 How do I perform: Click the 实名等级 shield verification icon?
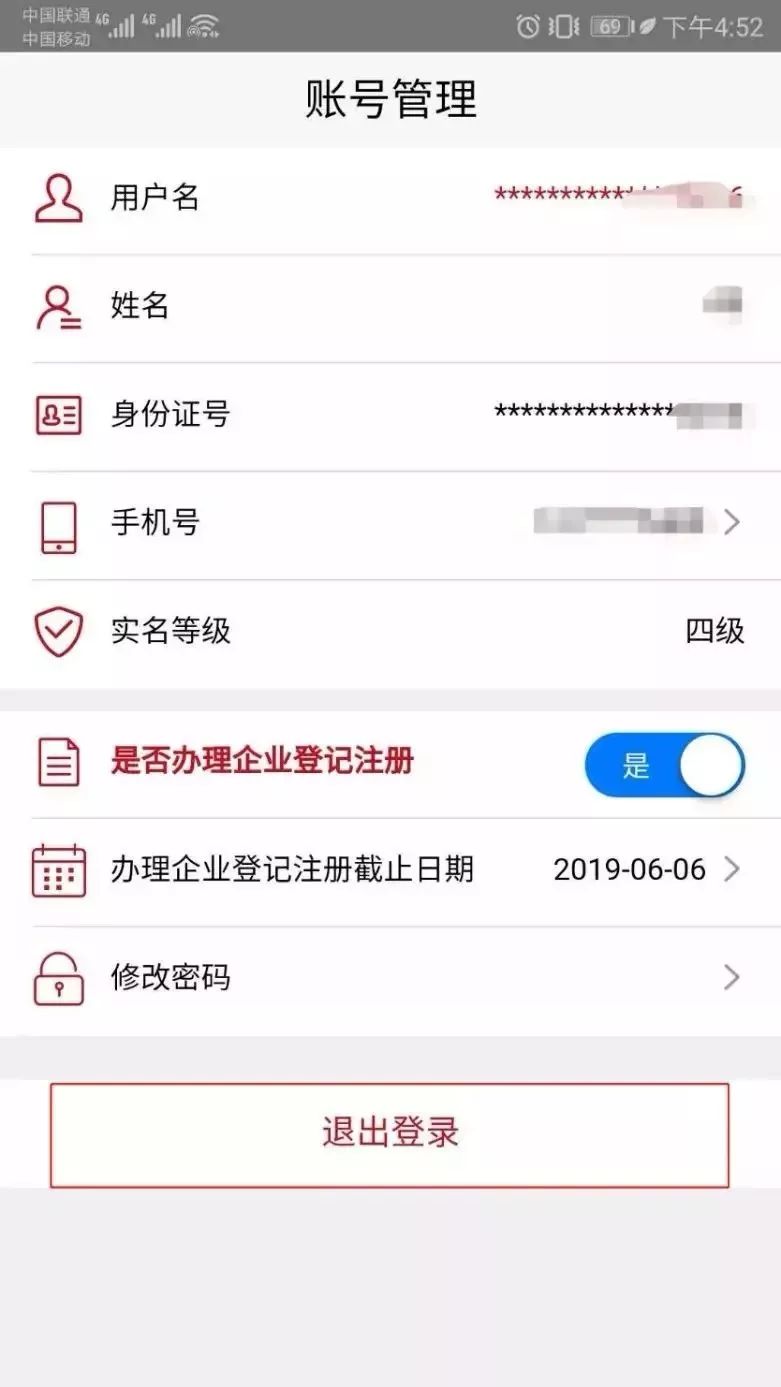(x=57, y=631)
